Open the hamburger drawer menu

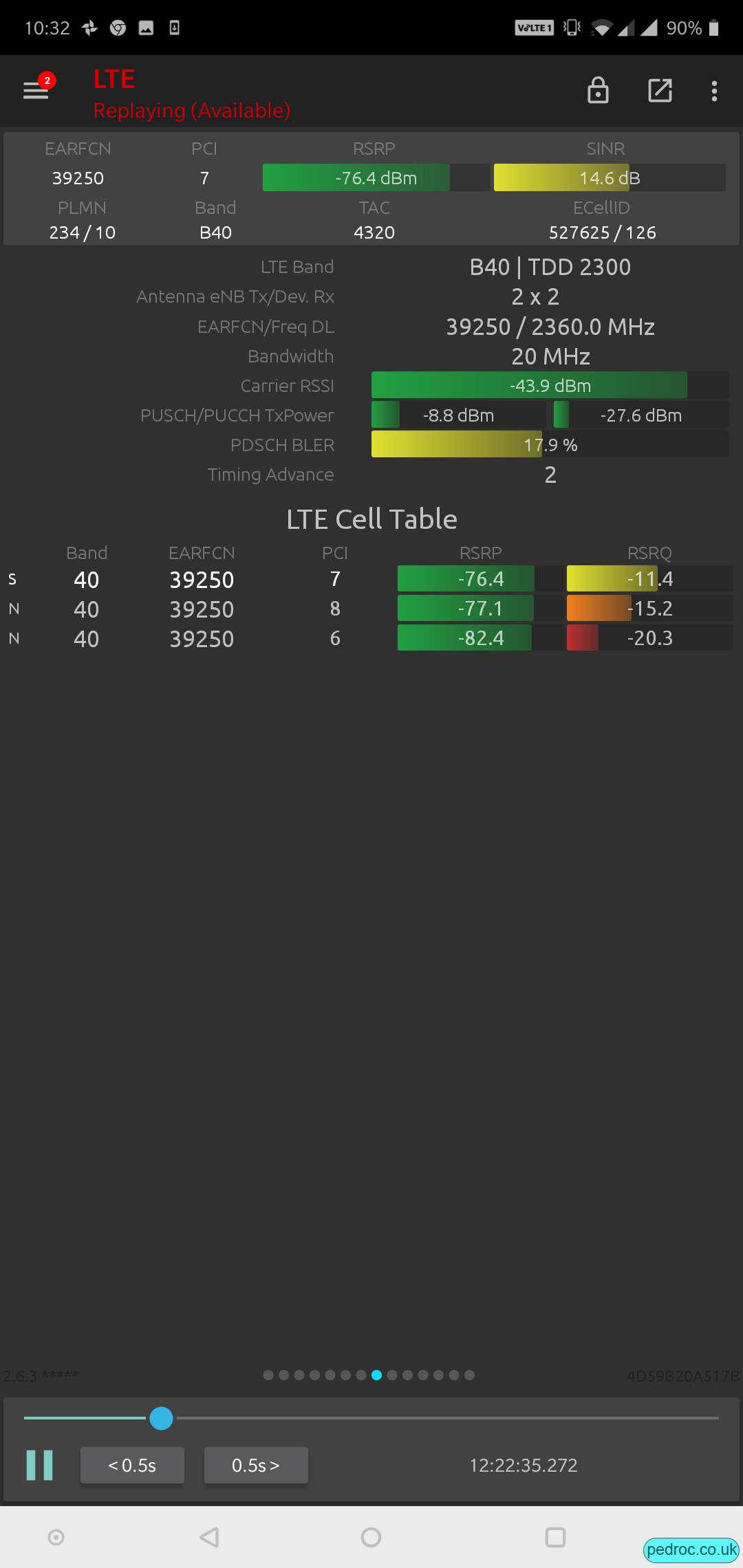pyautogui.click(x=36, y=91)
